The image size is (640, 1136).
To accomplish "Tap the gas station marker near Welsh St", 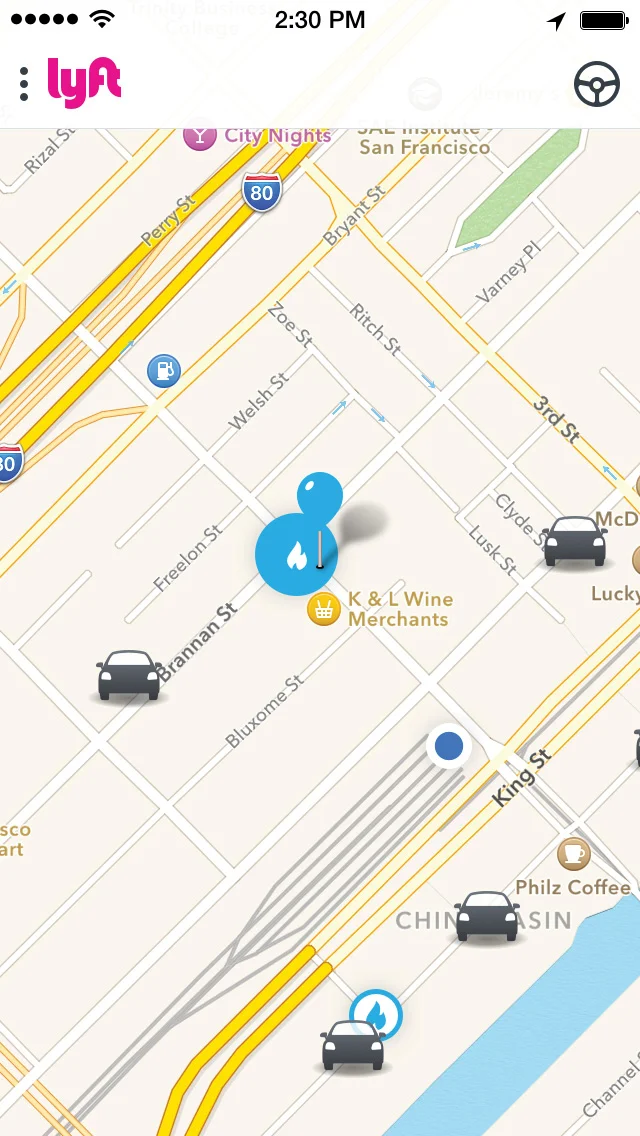I will click(x=164, y=371).
